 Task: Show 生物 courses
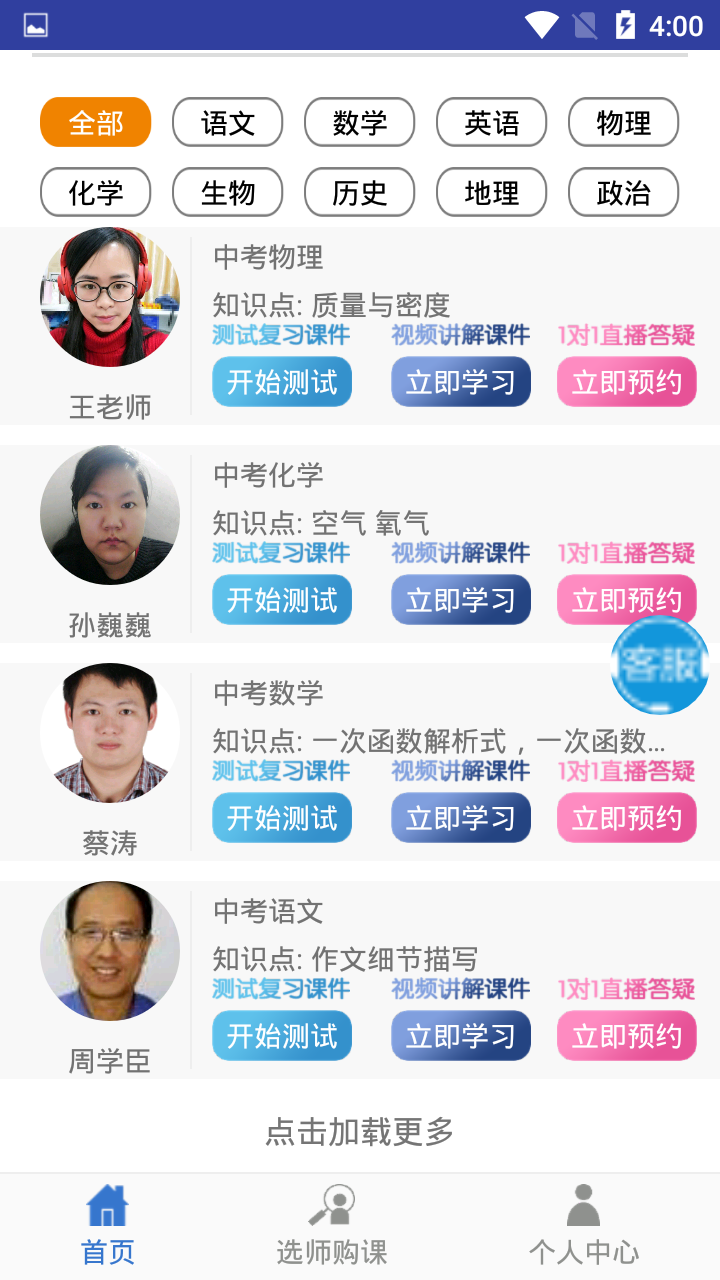pyautogui.click(x=228, y=192)
